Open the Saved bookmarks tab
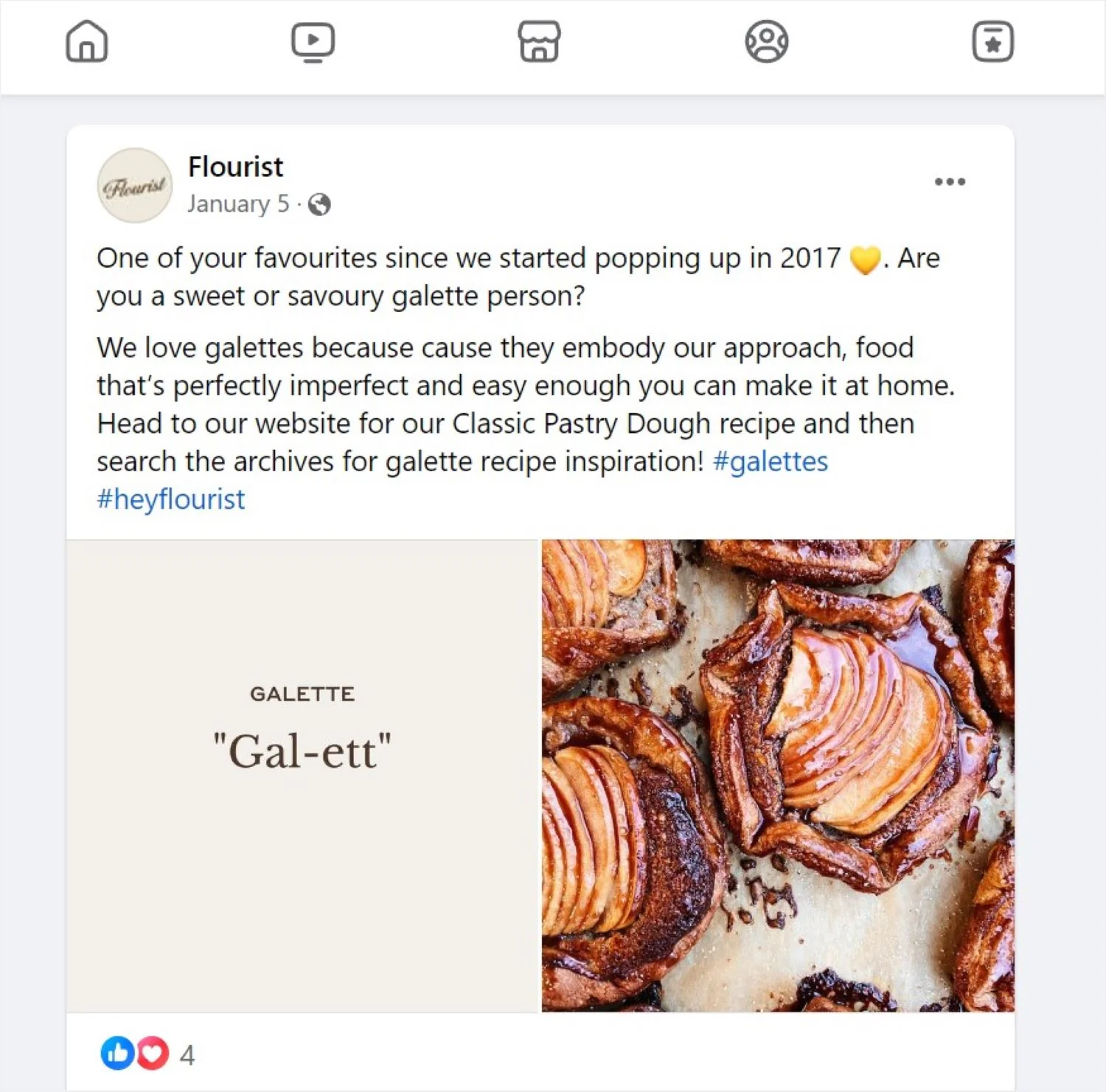The width and height of the screenshot is (1106, 1092). 992,41
